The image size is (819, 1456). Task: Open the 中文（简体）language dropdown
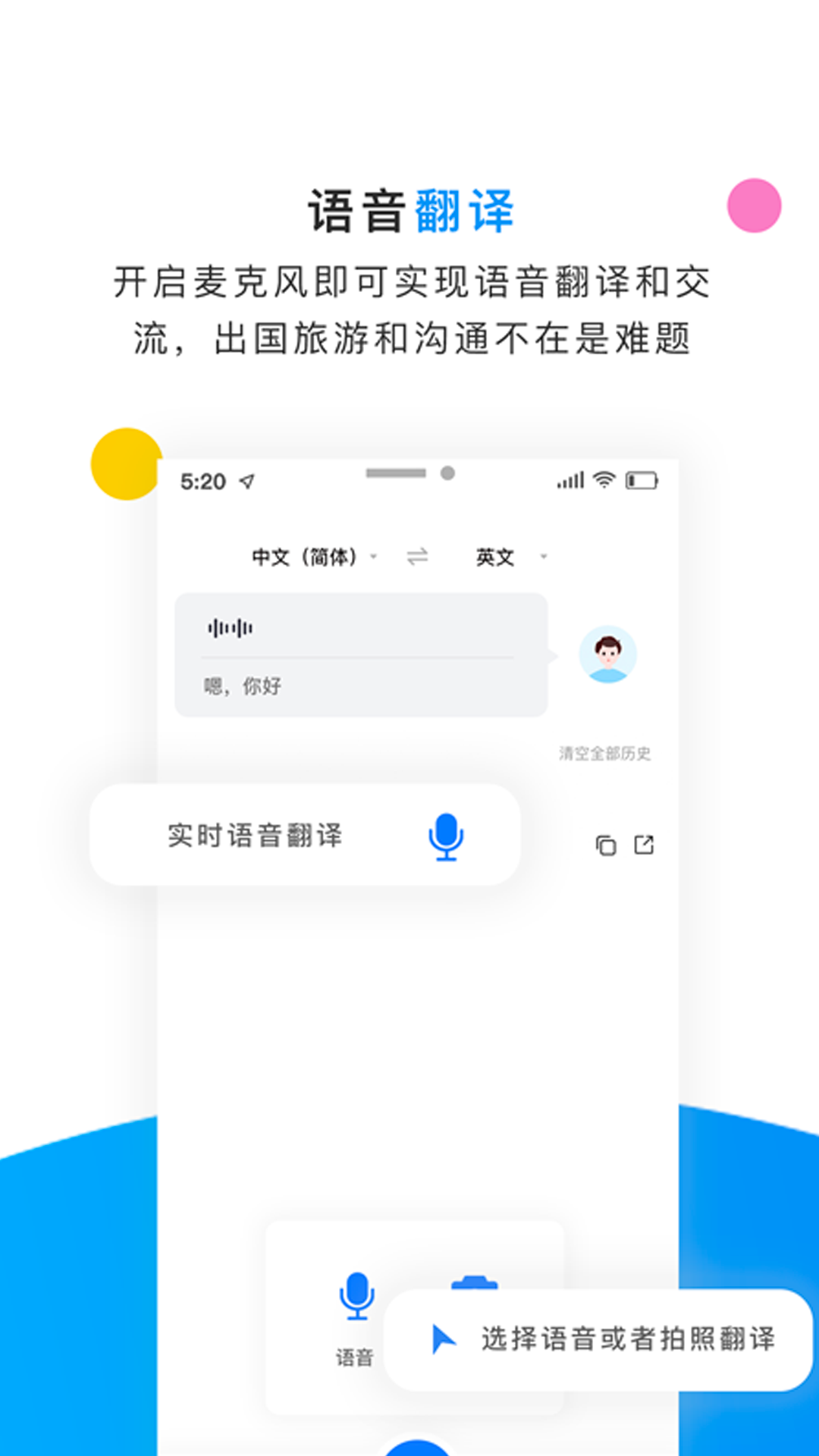306,557
